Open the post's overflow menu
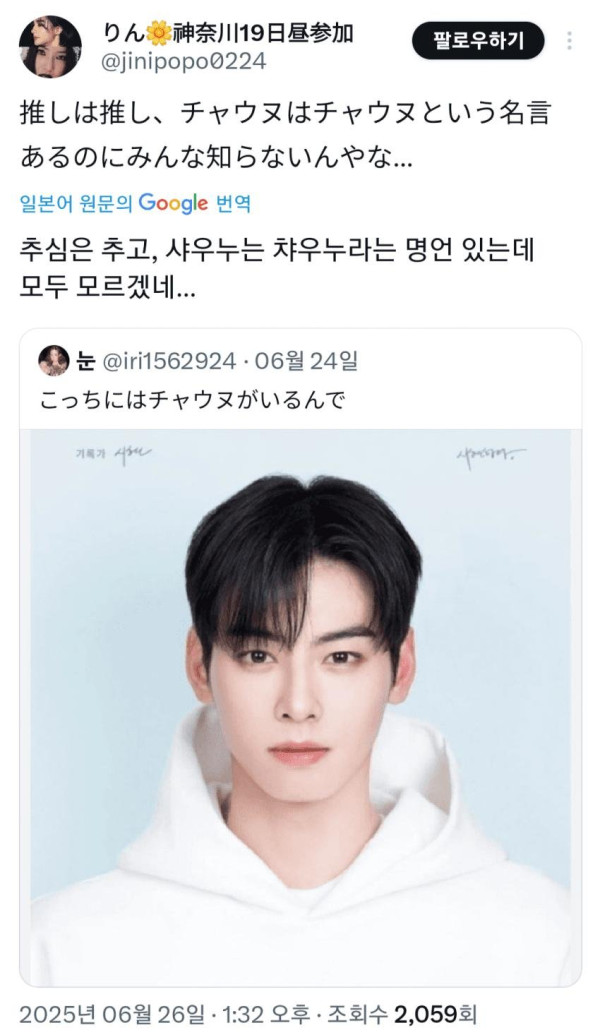Image resolution: width=600 pixels, height=1035 pixels. pos(570,41)
